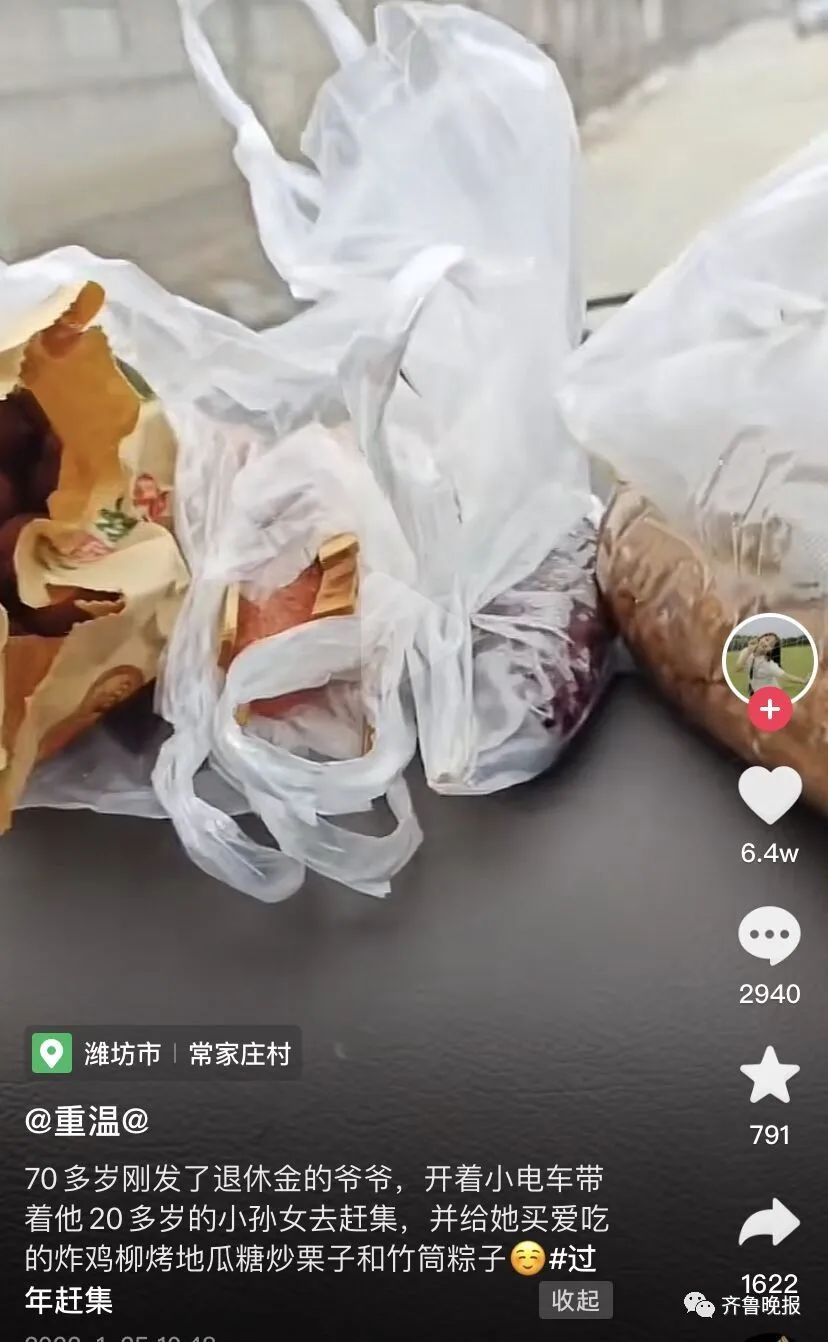
Task: Open the comments with 2940 replies
Action: (x=769, y=936)
